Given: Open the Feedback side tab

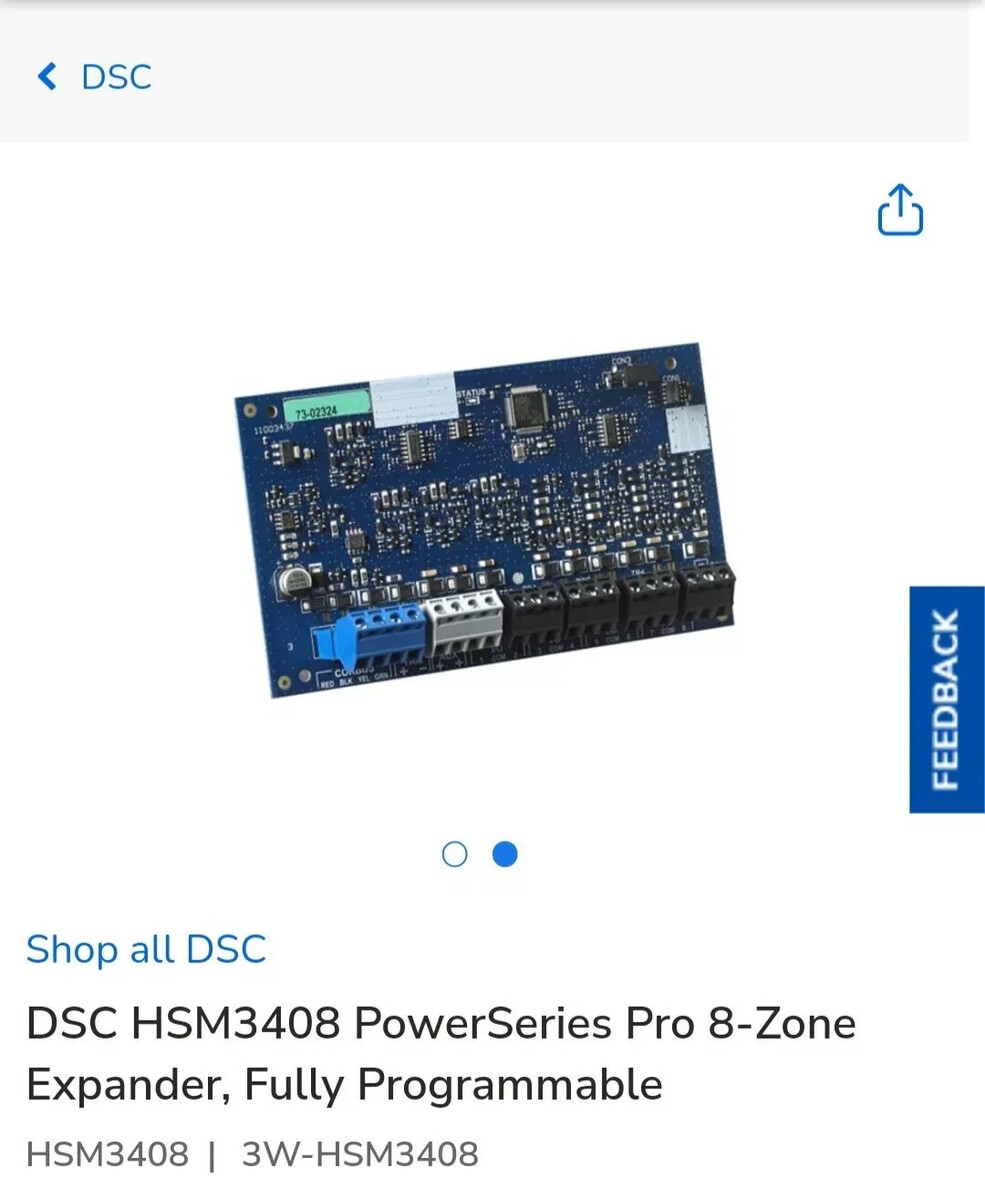Looking at the screenshot, I should (x=946, y=699).
